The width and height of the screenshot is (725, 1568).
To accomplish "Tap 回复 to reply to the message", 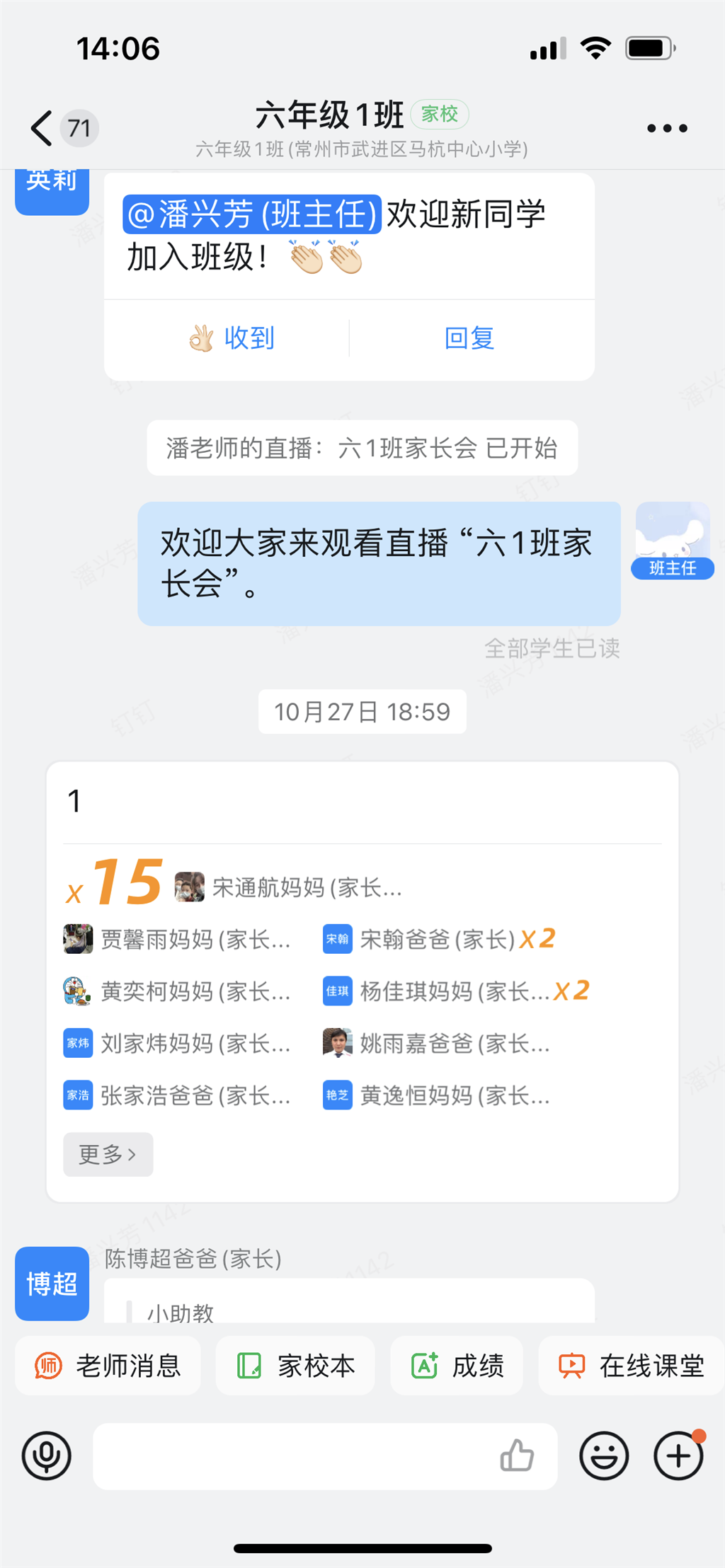I will [469, 338].
